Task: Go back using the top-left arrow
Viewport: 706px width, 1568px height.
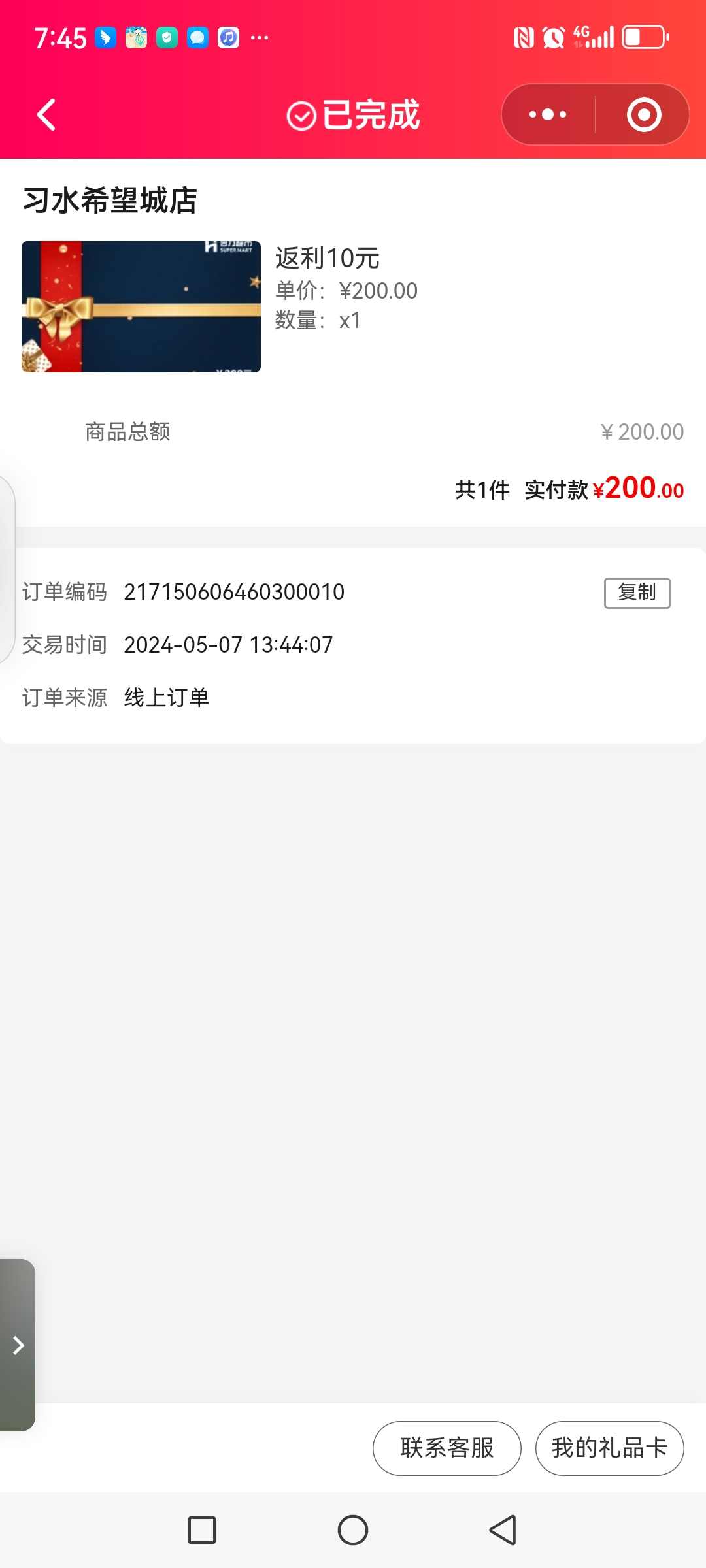Action: [46, 115]
